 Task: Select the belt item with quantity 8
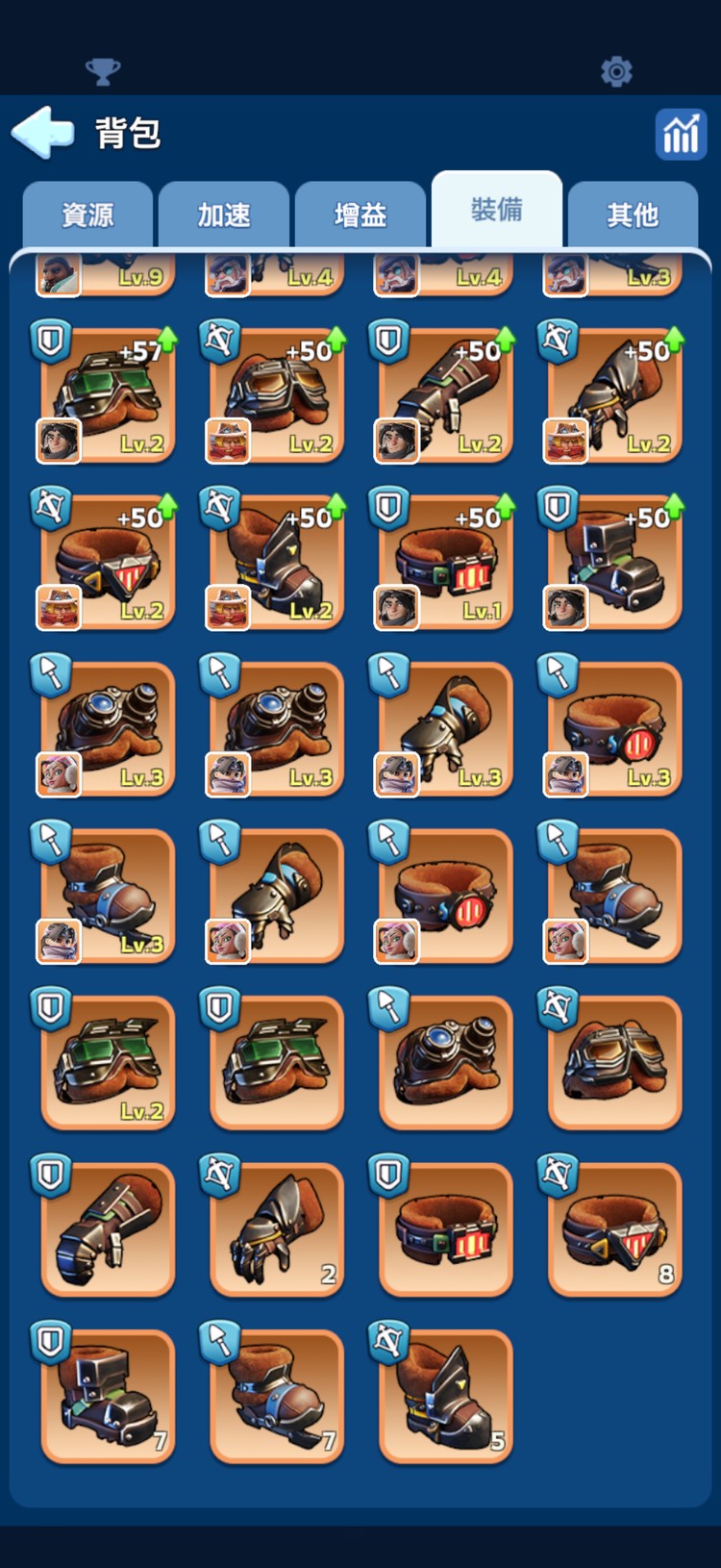pyautogui.click(x=615, y=1229)
